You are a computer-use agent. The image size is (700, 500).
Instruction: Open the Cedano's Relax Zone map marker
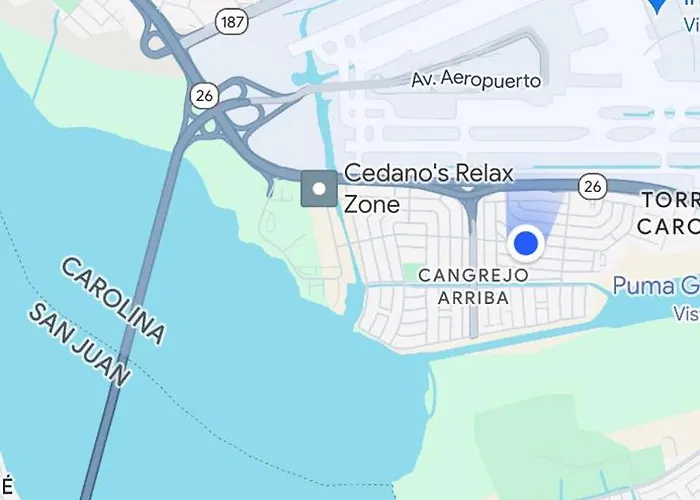(x=320, y=188)
